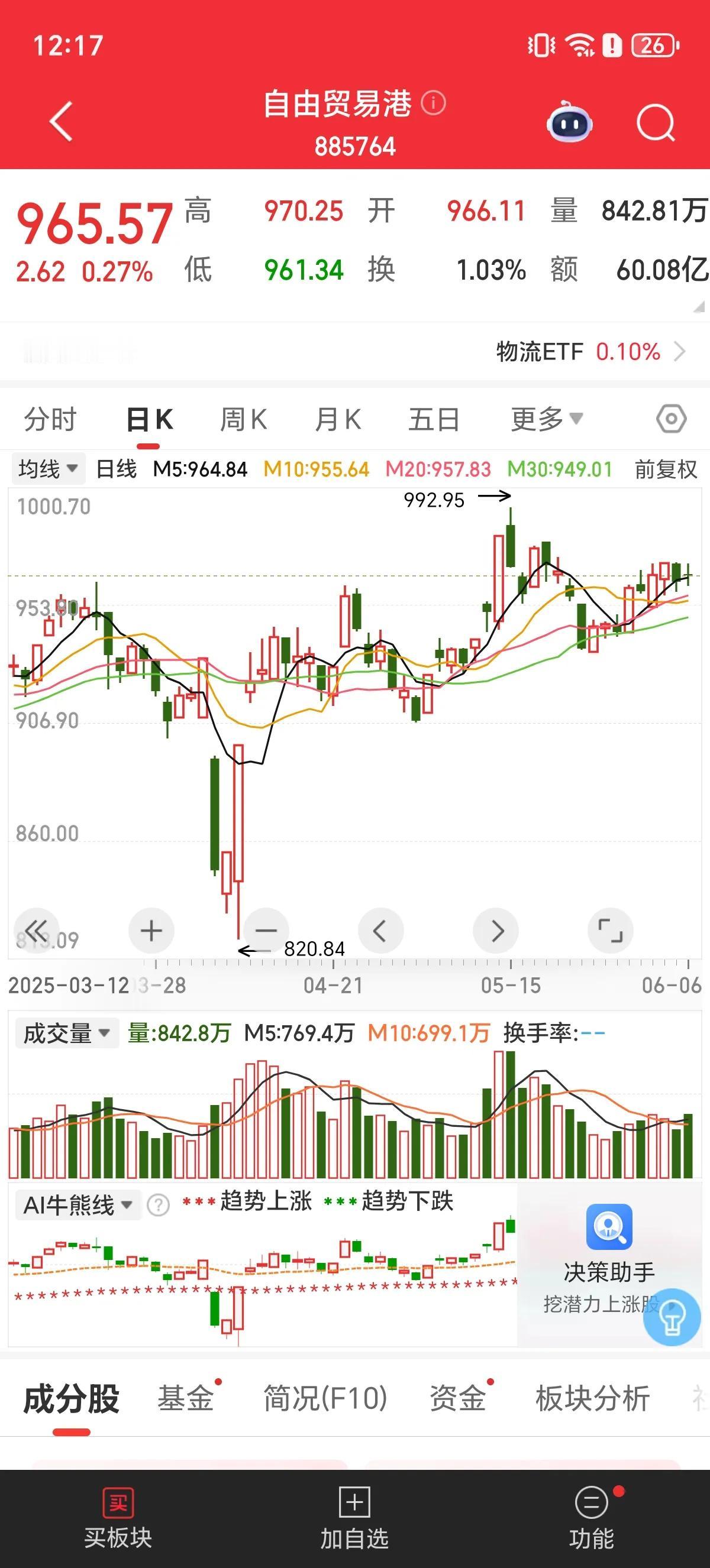This screenshot has width=710, height=1568.
Task: Open the AI robot assistant
Action: pos(569,122)
